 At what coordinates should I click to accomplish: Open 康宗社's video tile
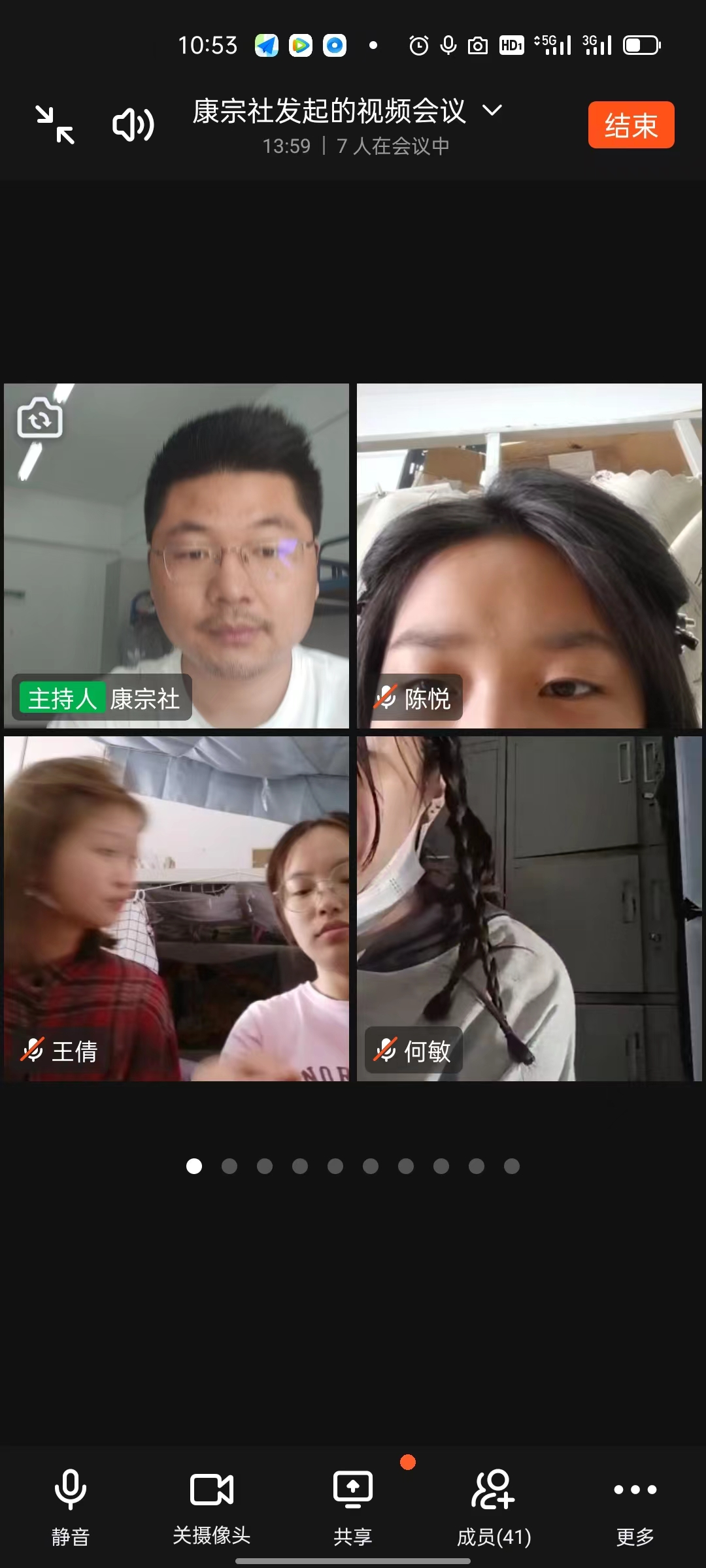[176, 555]
